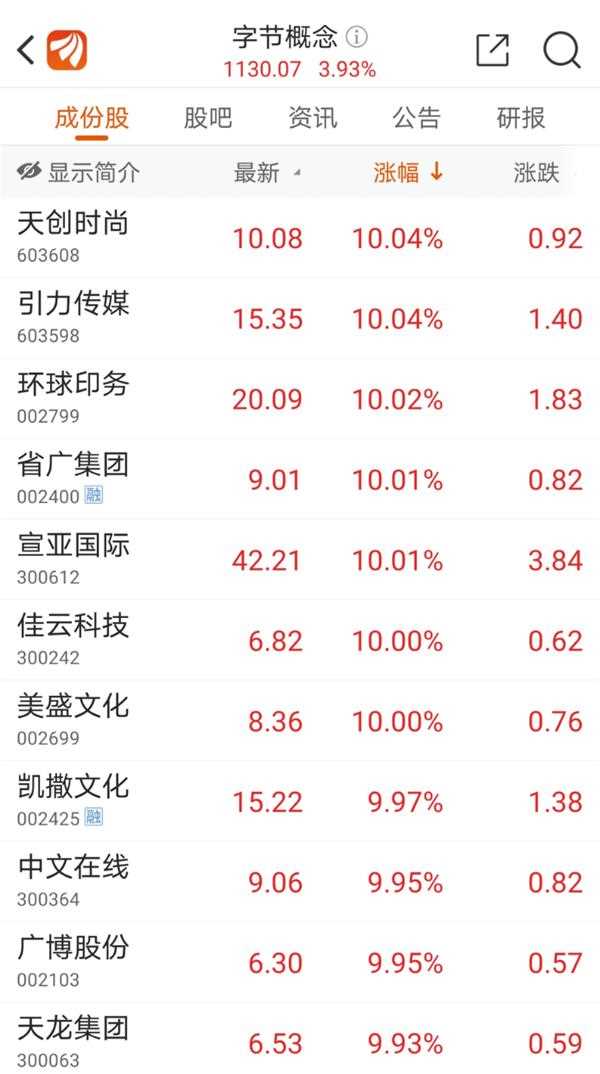Switch to the 资讯 tab

(x=312, y=118)
